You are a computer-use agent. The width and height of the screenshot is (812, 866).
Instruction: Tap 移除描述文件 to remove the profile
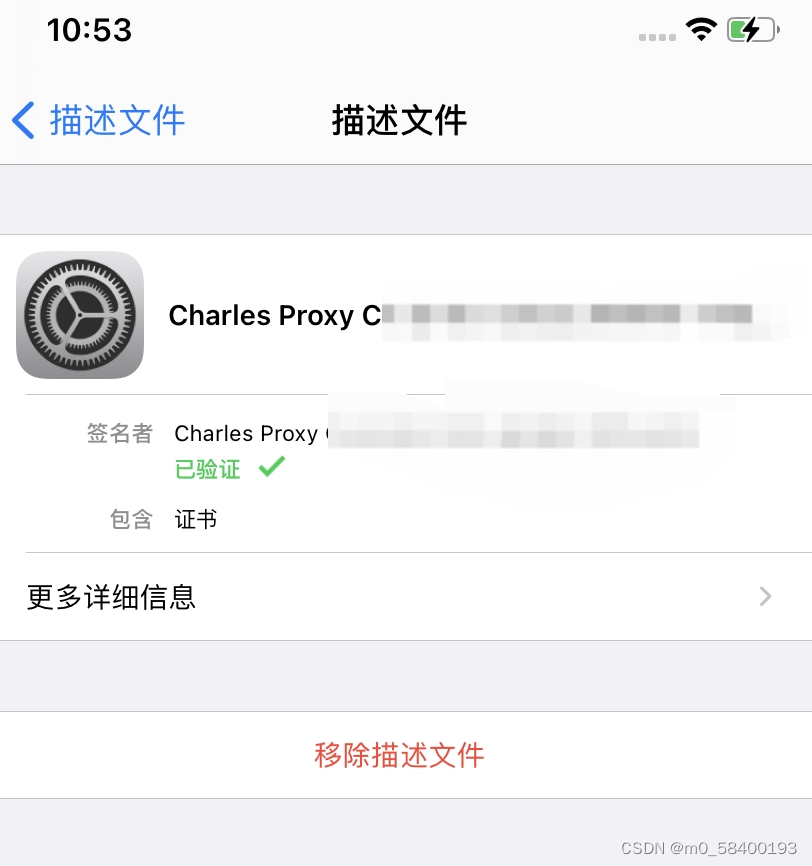[x=399, y=756]
